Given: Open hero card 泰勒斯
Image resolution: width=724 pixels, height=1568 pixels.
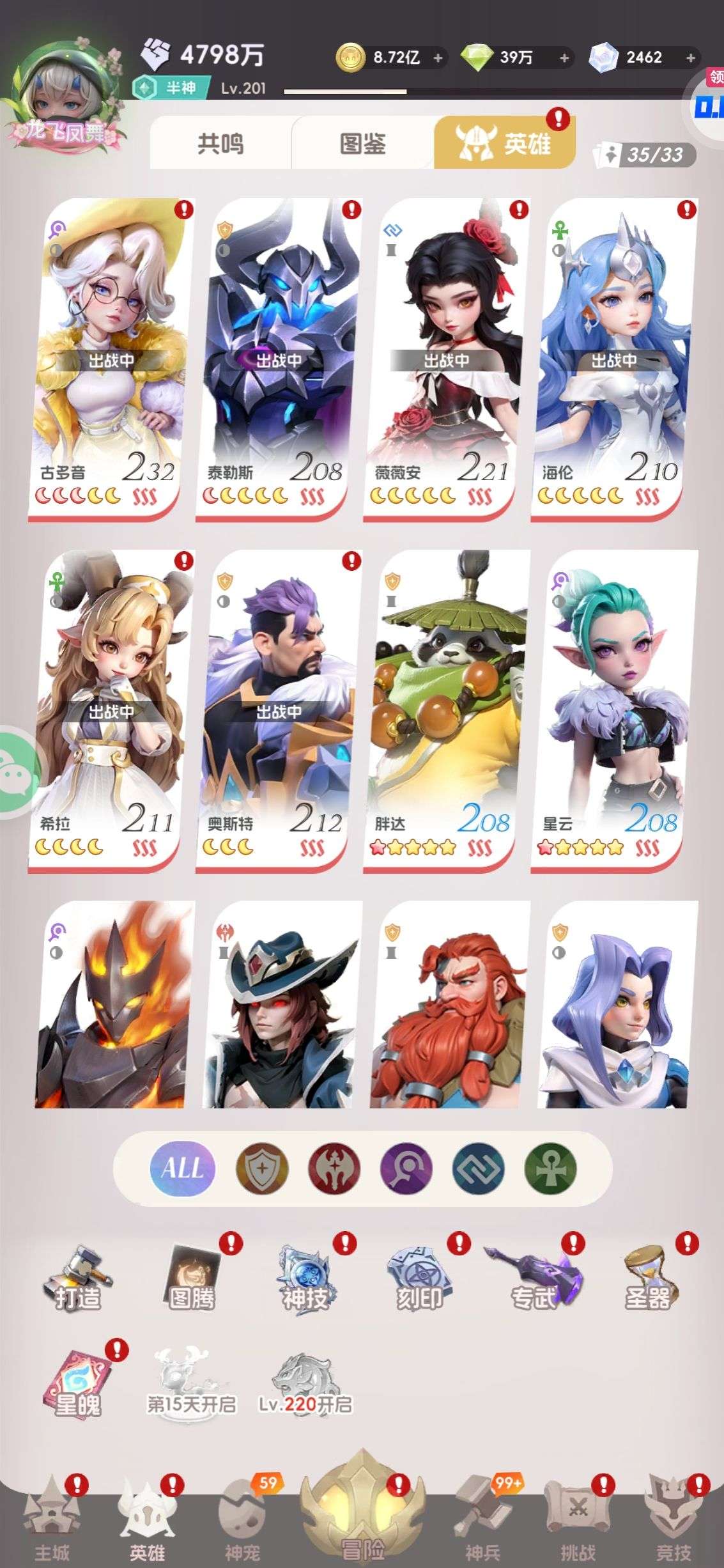Looking at the screenshot, I should (x=279, y=360).
